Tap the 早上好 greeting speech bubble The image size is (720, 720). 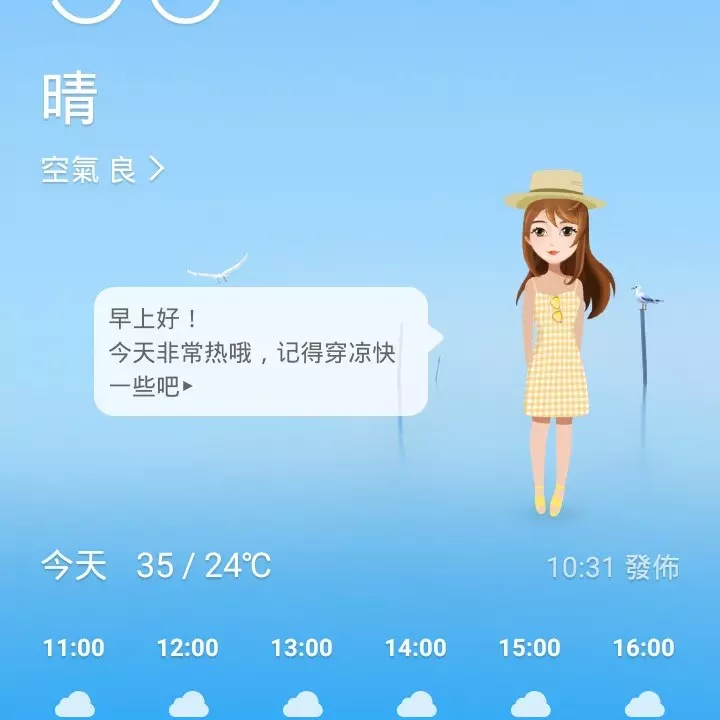[262, 351]
